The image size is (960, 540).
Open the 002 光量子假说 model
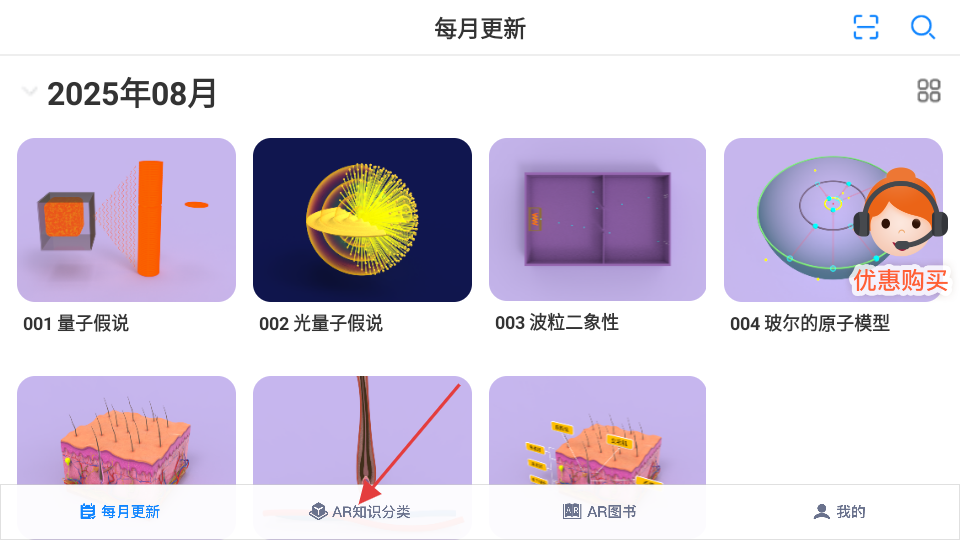pyautogui.click(x=362, y=220)
